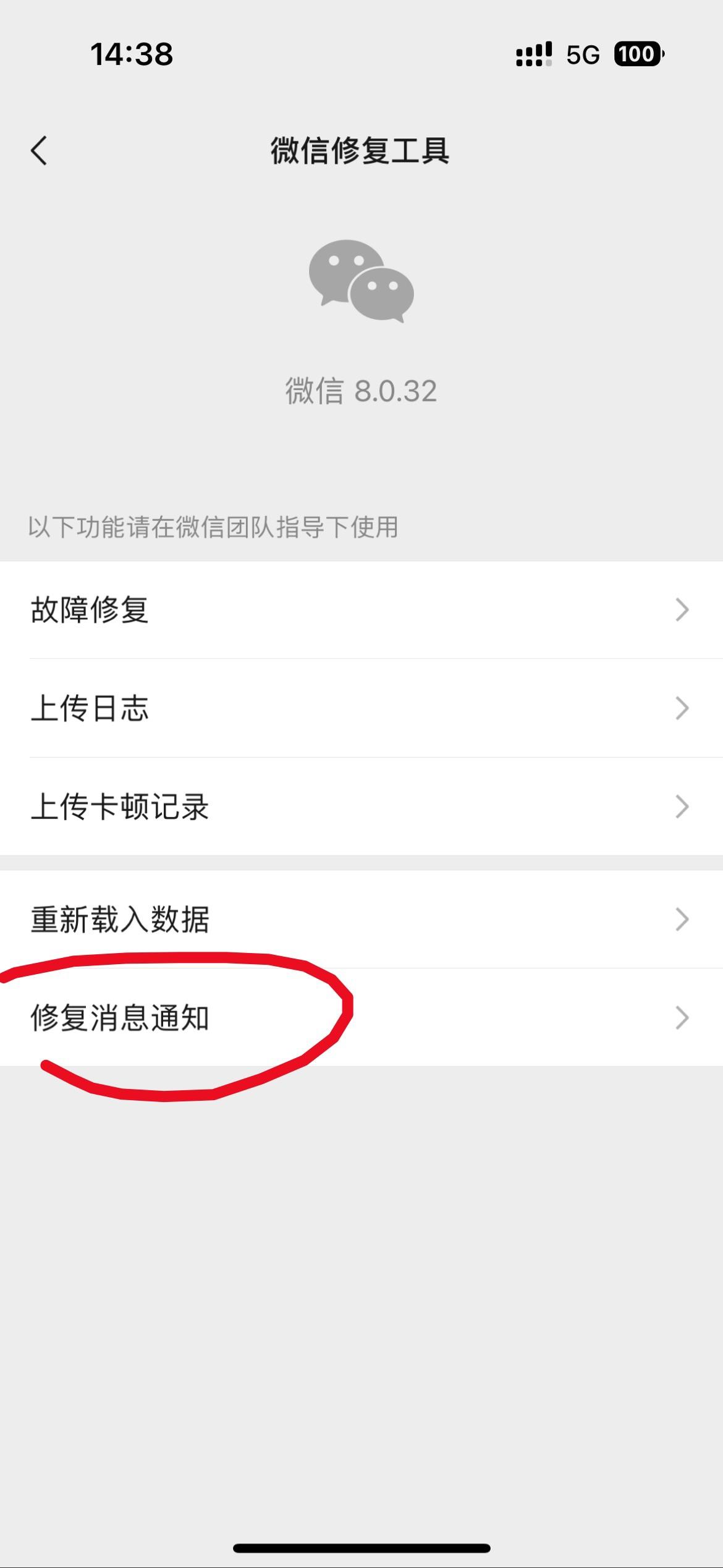The image size is (723, 1568).
Task: Go back from WeChat repair tool
Action: 39,151
